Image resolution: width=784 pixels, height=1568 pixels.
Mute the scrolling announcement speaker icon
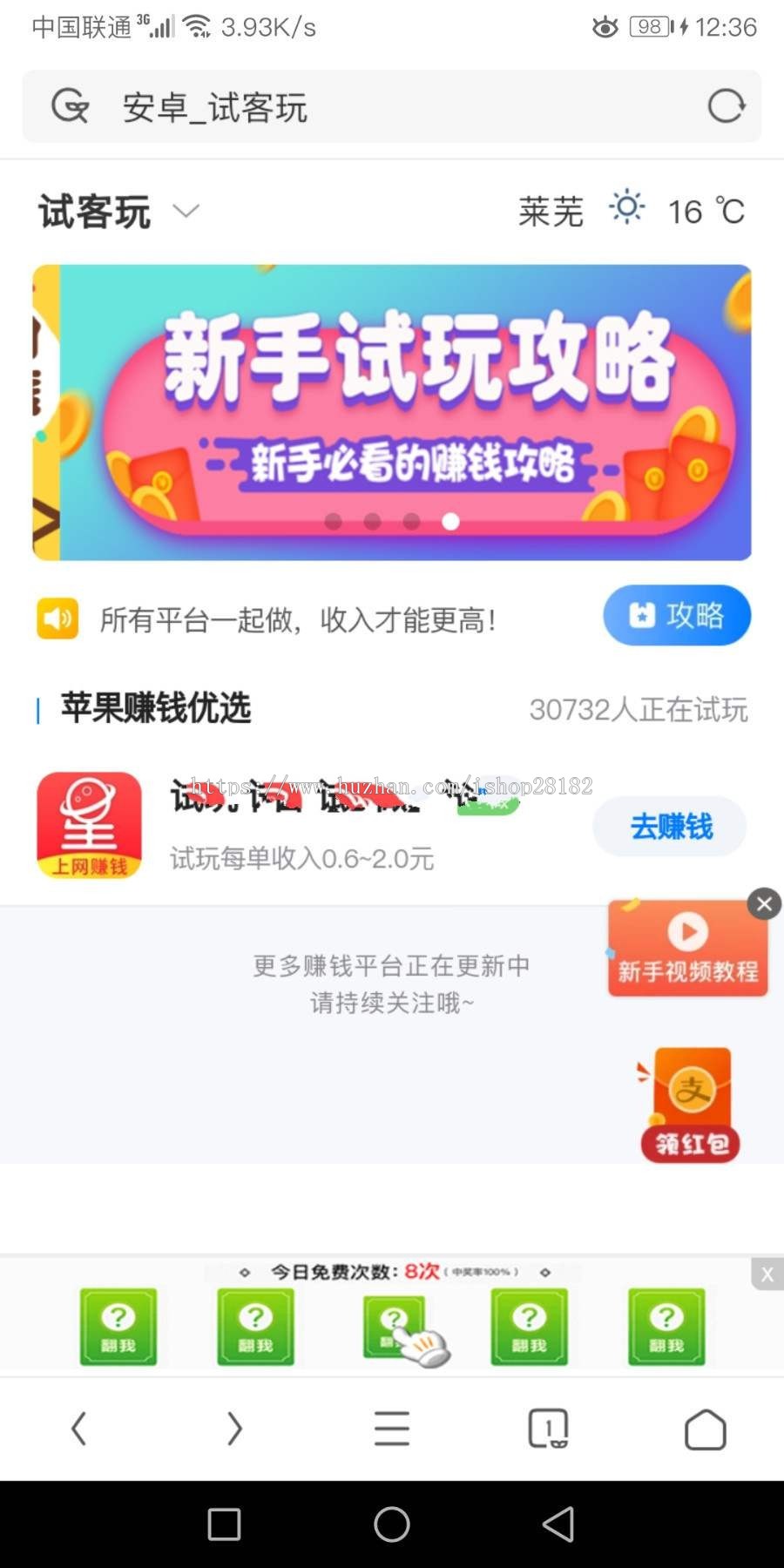coord(56,617)
